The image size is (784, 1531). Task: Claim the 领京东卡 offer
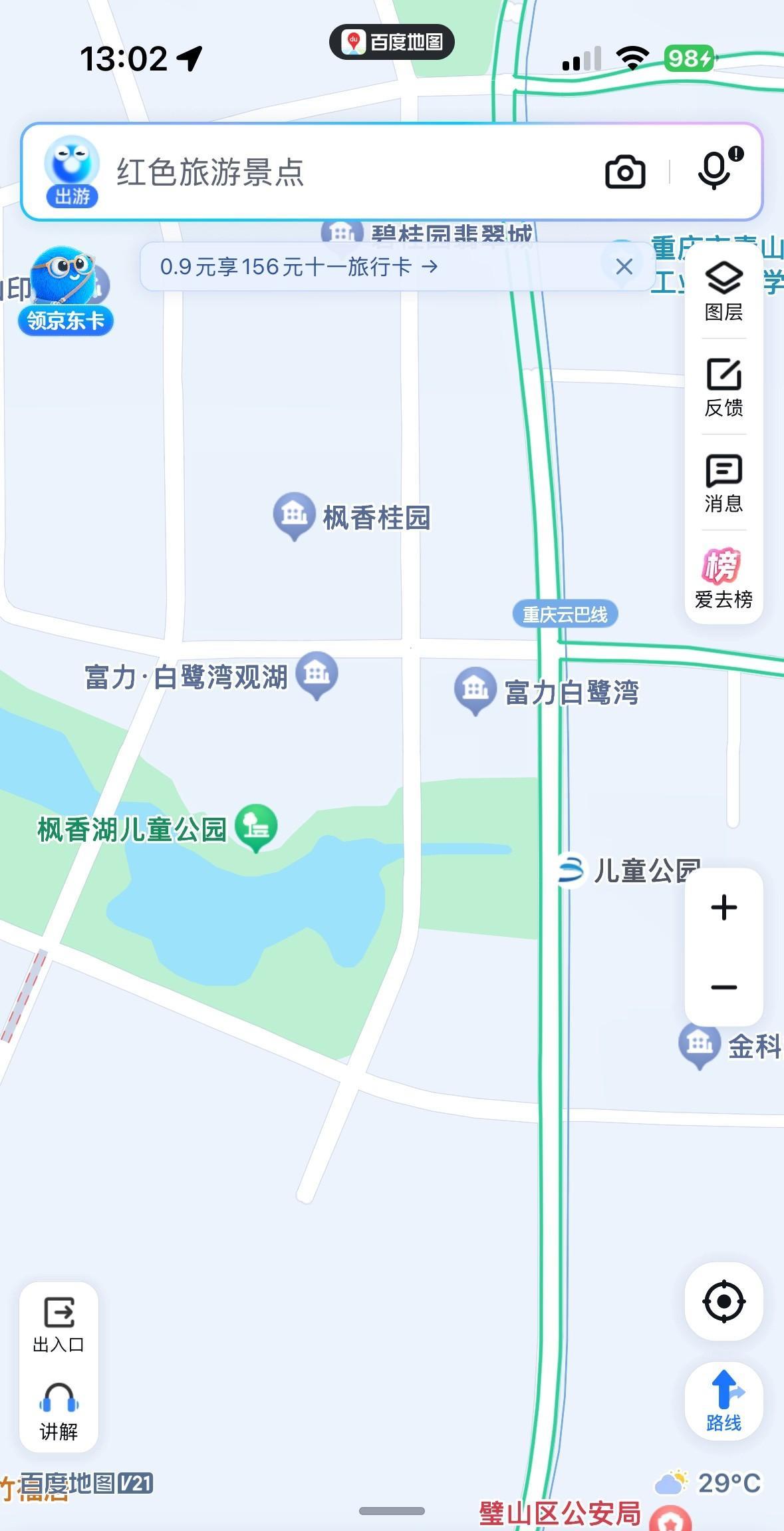click(65, 291)
